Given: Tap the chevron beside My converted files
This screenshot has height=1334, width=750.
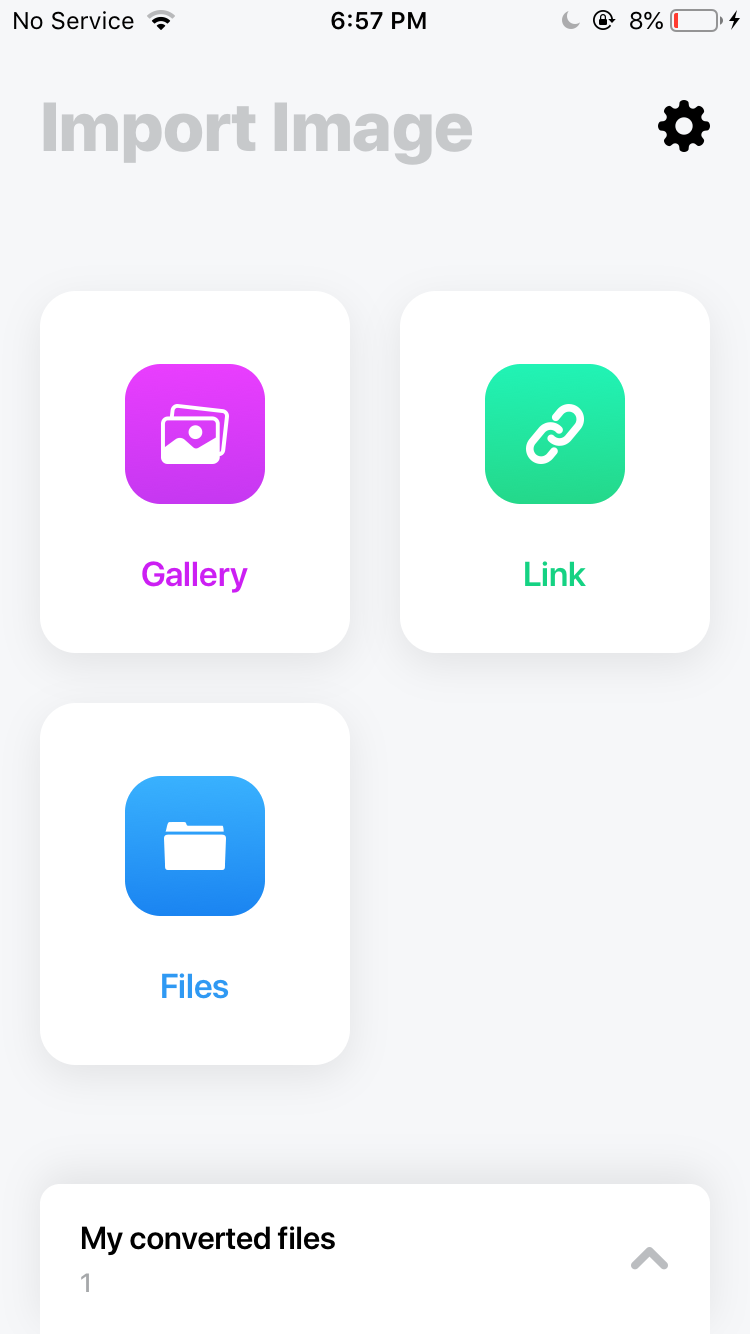Looking at the screenshot, I should pos(650,1258).
